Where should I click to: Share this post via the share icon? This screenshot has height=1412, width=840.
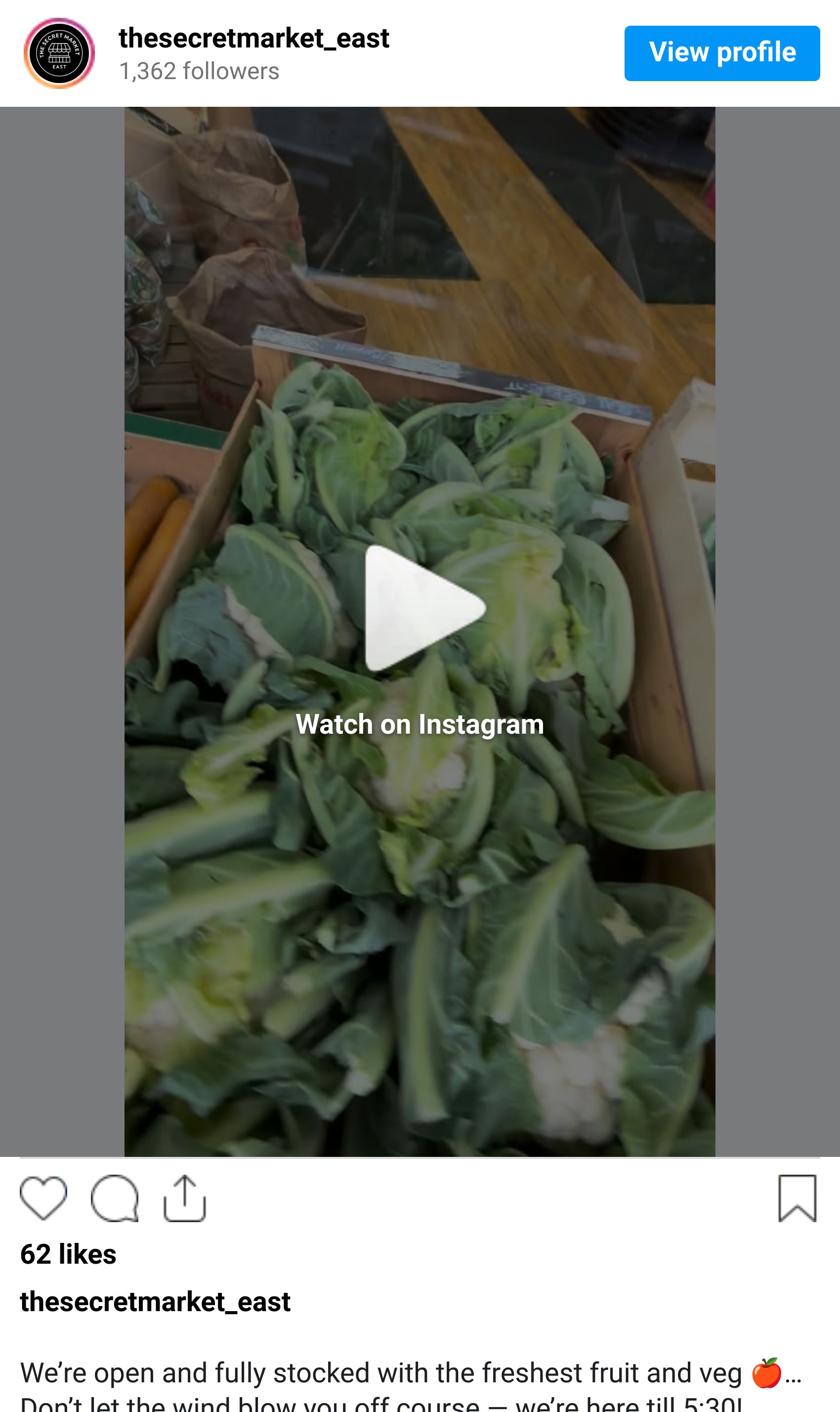pyautogui.click(x=184, y=1198)
